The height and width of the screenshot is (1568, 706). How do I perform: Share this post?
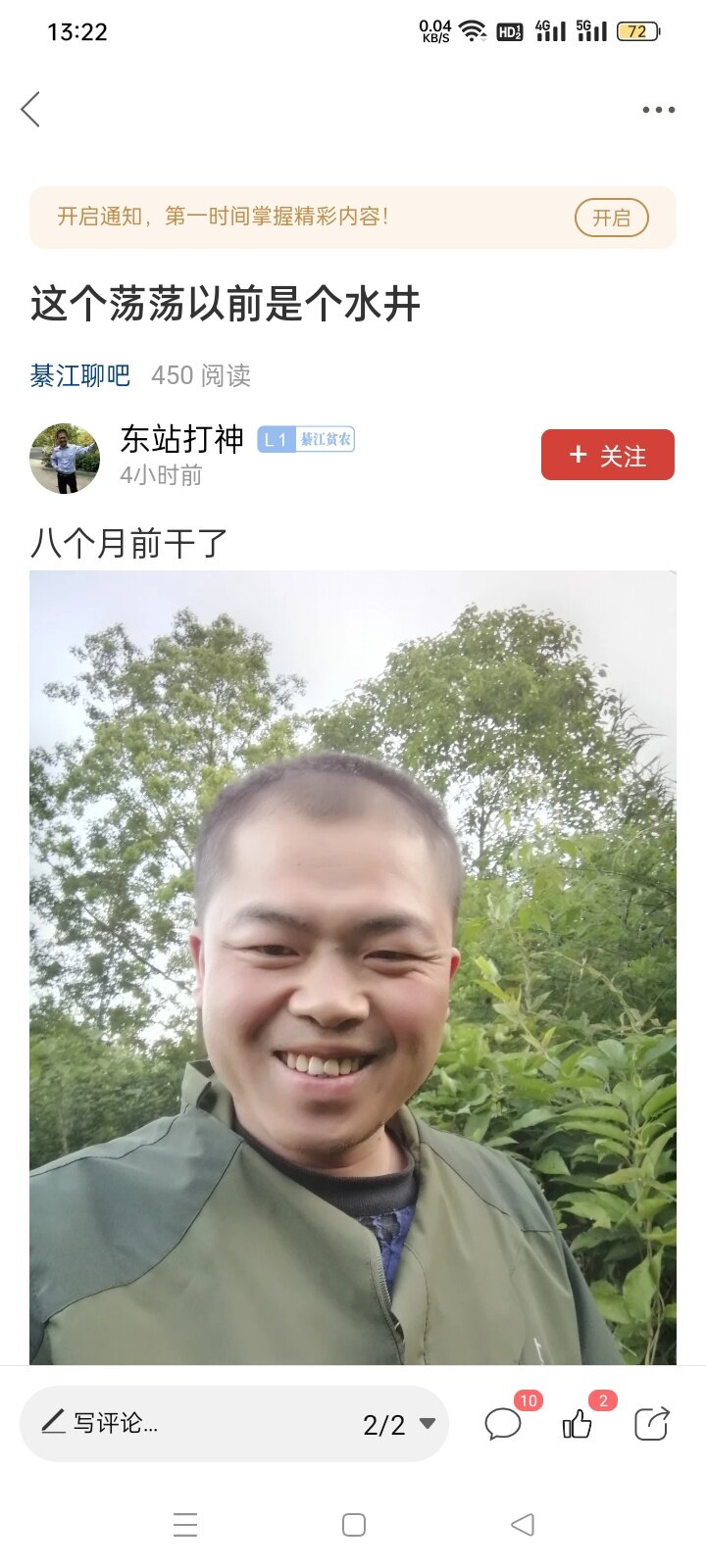(x=651, y=1423)
